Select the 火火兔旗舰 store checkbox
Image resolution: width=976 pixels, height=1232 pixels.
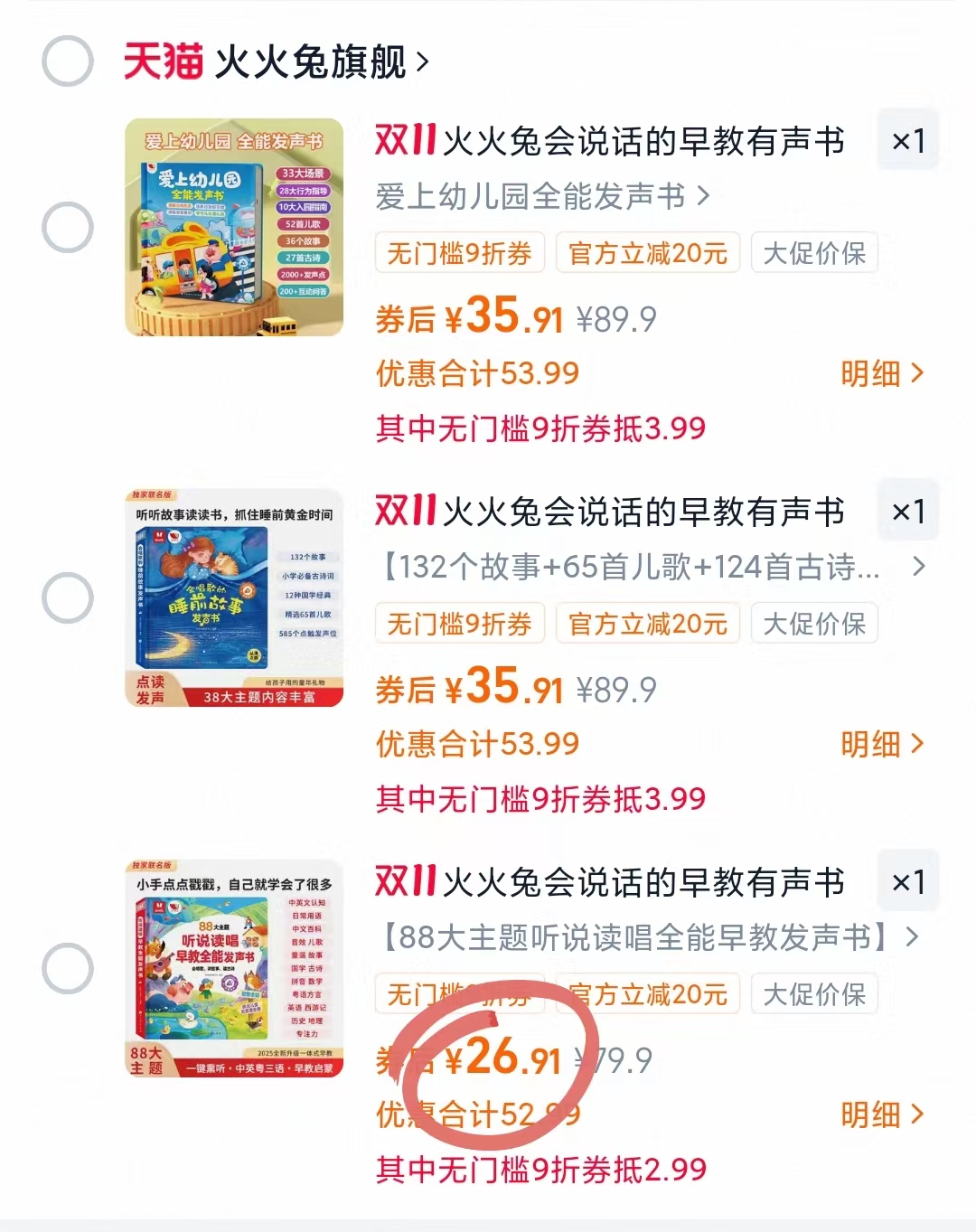[67, 61]
